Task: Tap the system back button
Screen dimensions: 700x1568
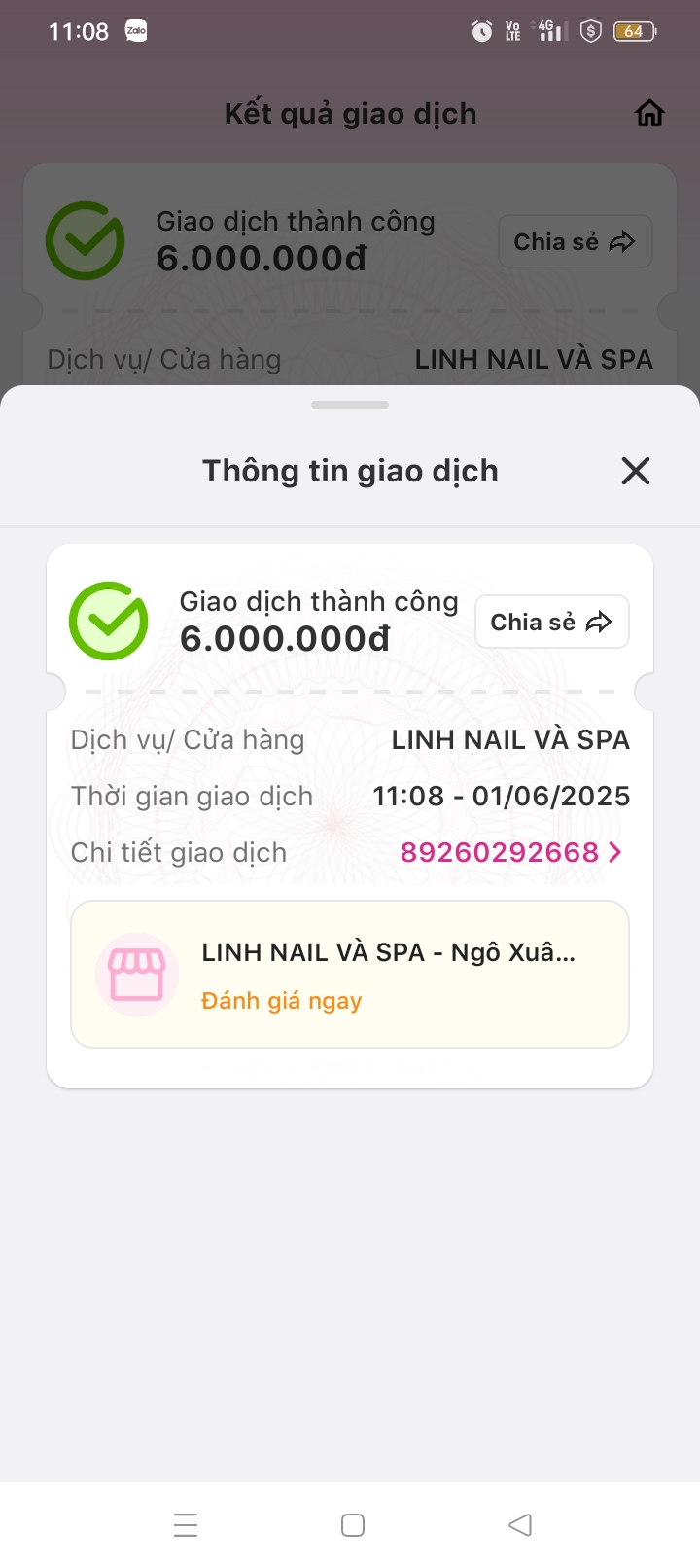Action: pos(520,1524)
